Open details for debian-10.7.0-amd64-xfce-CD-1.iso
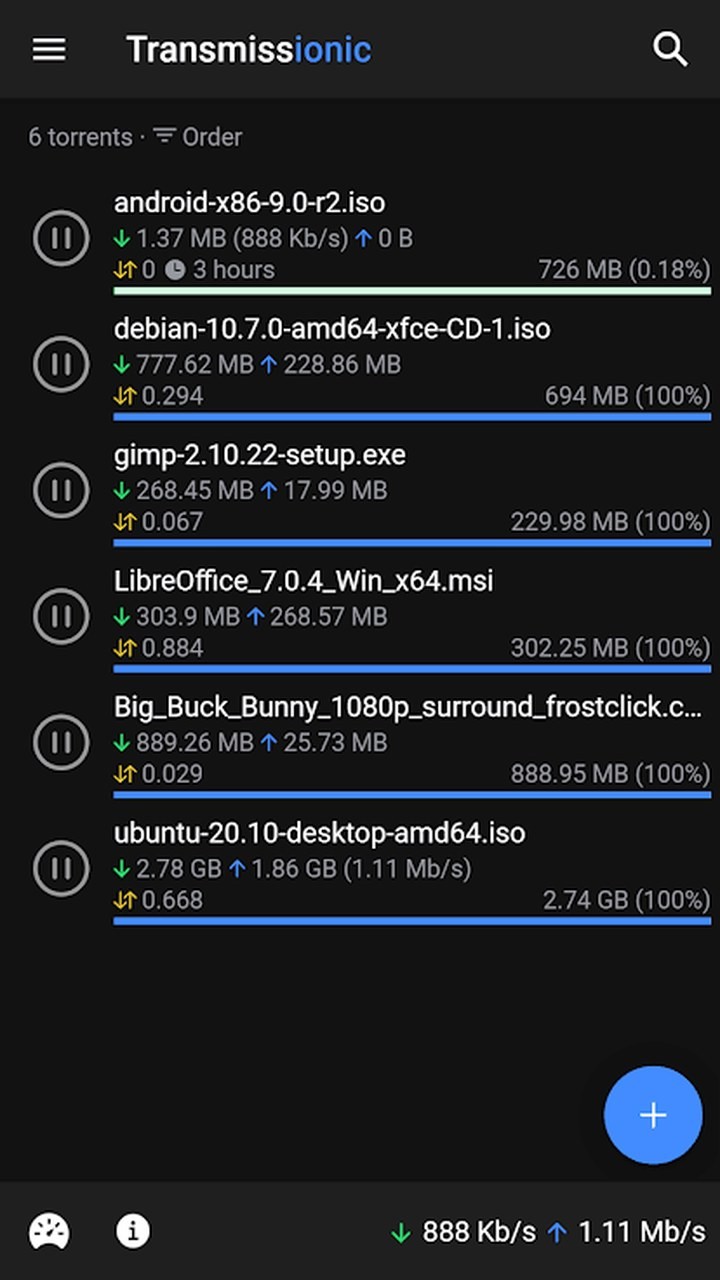The image size is (720, 1280). coord(412,365)
